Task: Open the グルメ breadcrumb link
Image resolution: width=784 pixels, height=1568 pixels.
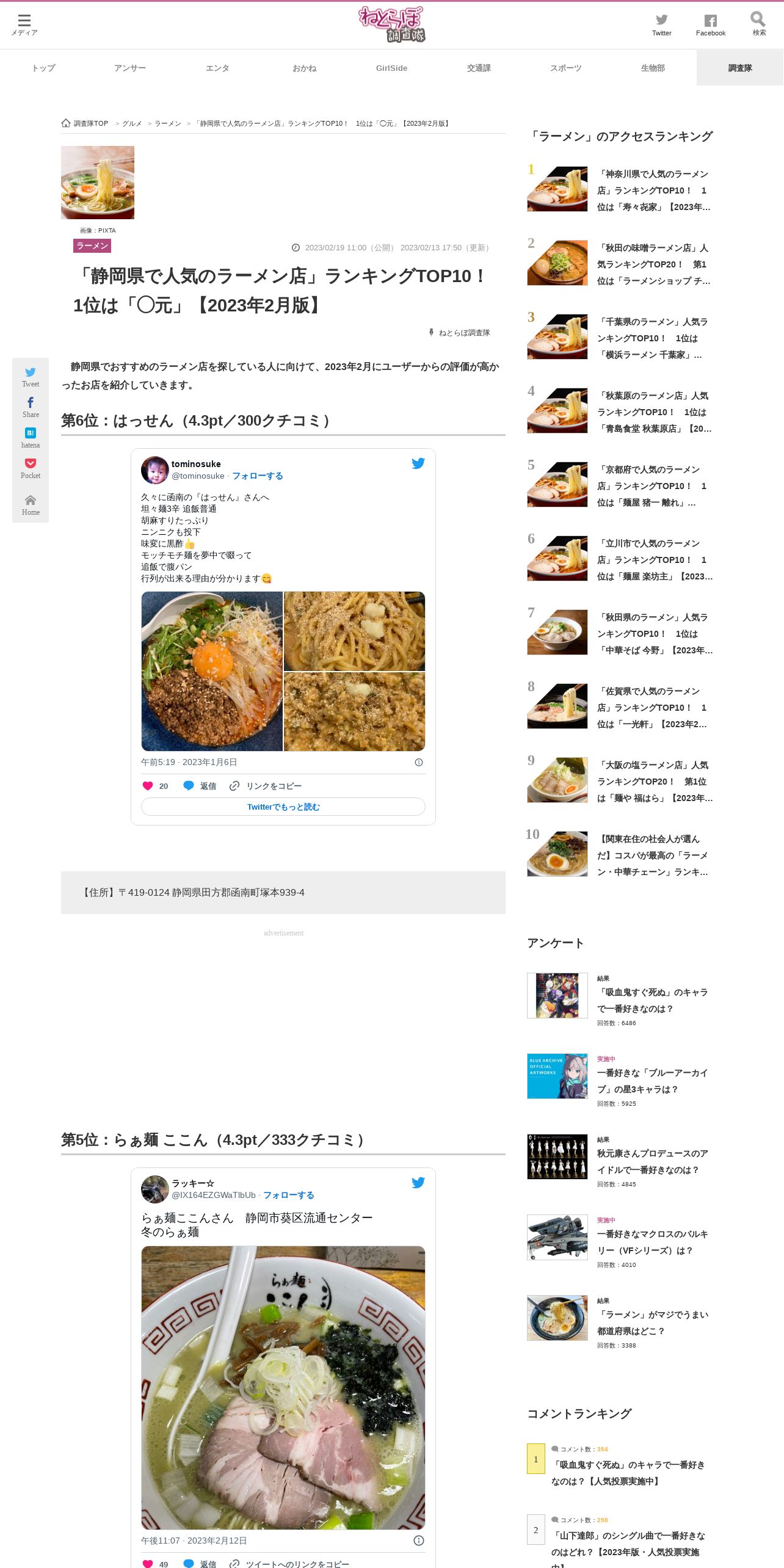Action: [132, 123]
